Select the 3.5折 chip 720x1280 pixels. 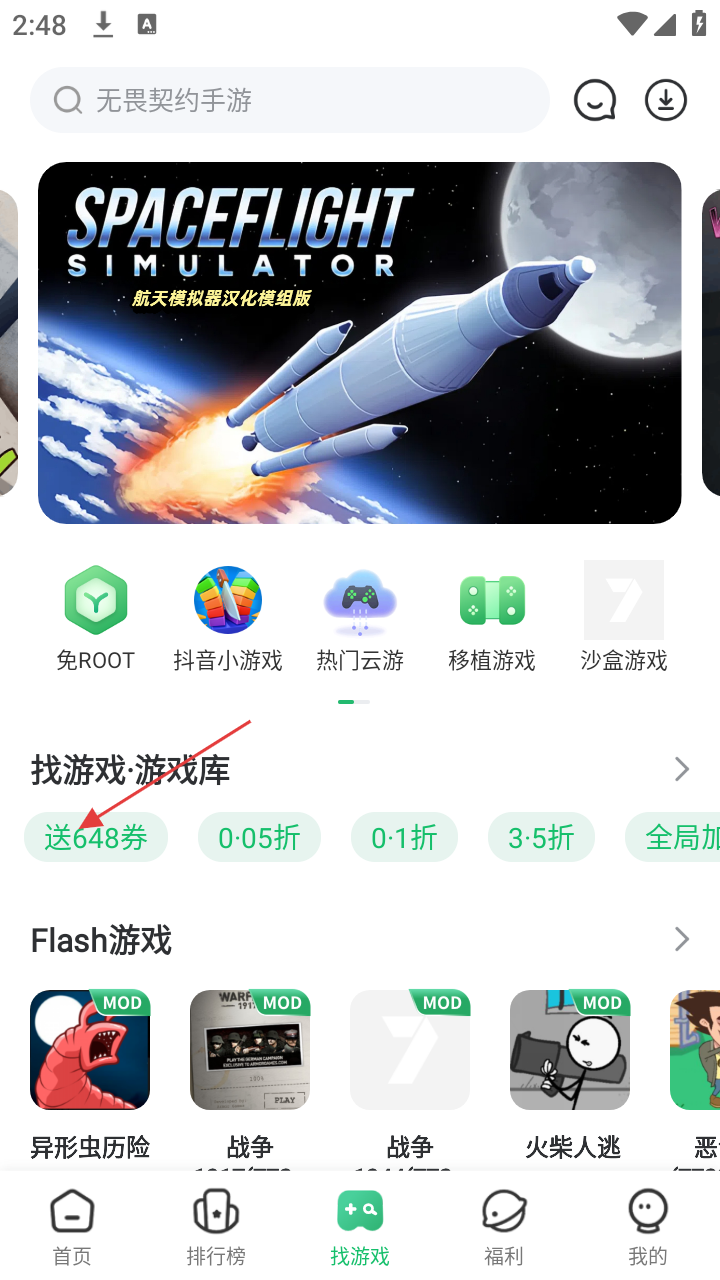pyautogui.click(x=541, y=837)
